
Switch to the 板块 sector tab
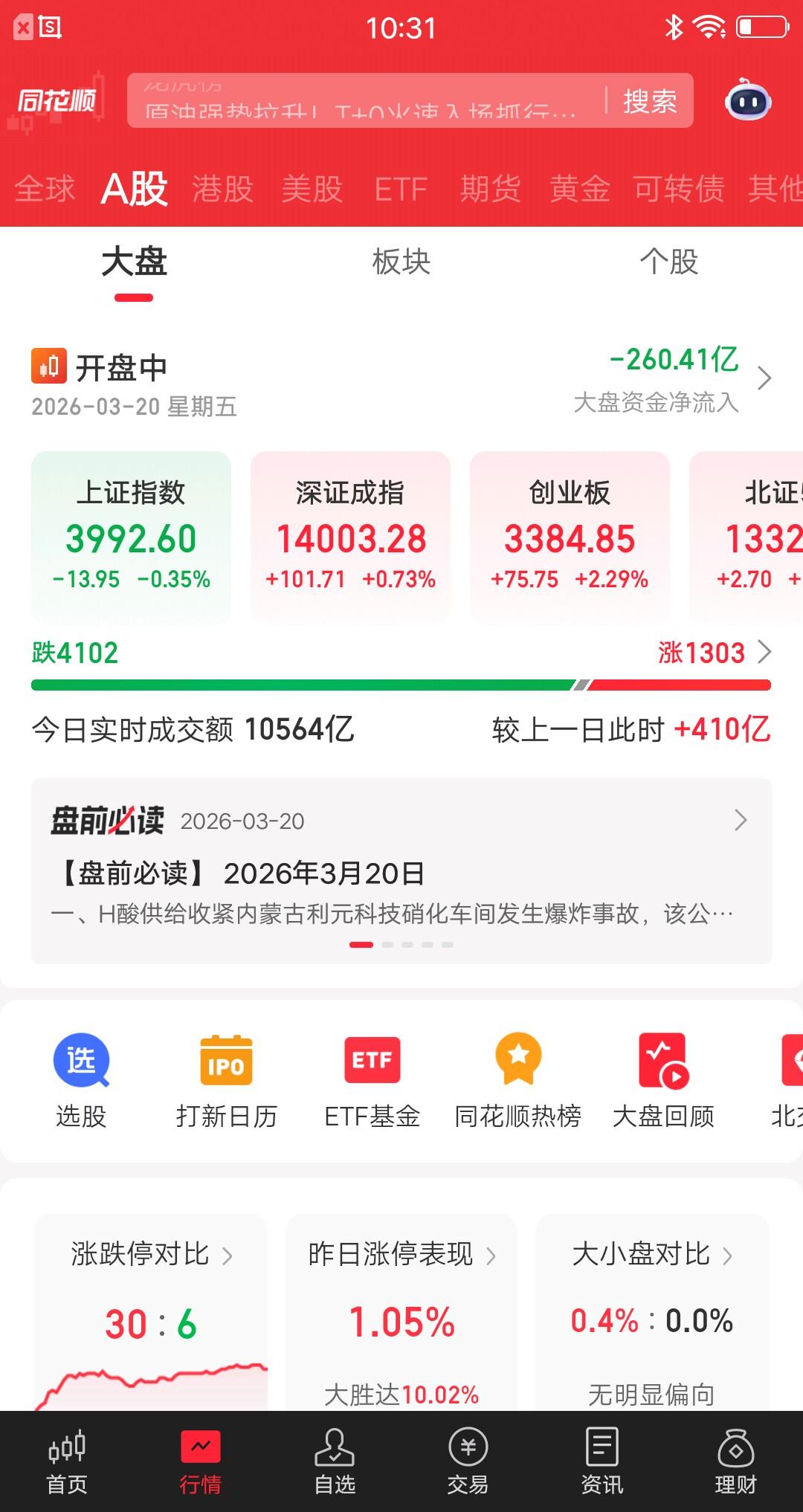click(x=401, y=262)
